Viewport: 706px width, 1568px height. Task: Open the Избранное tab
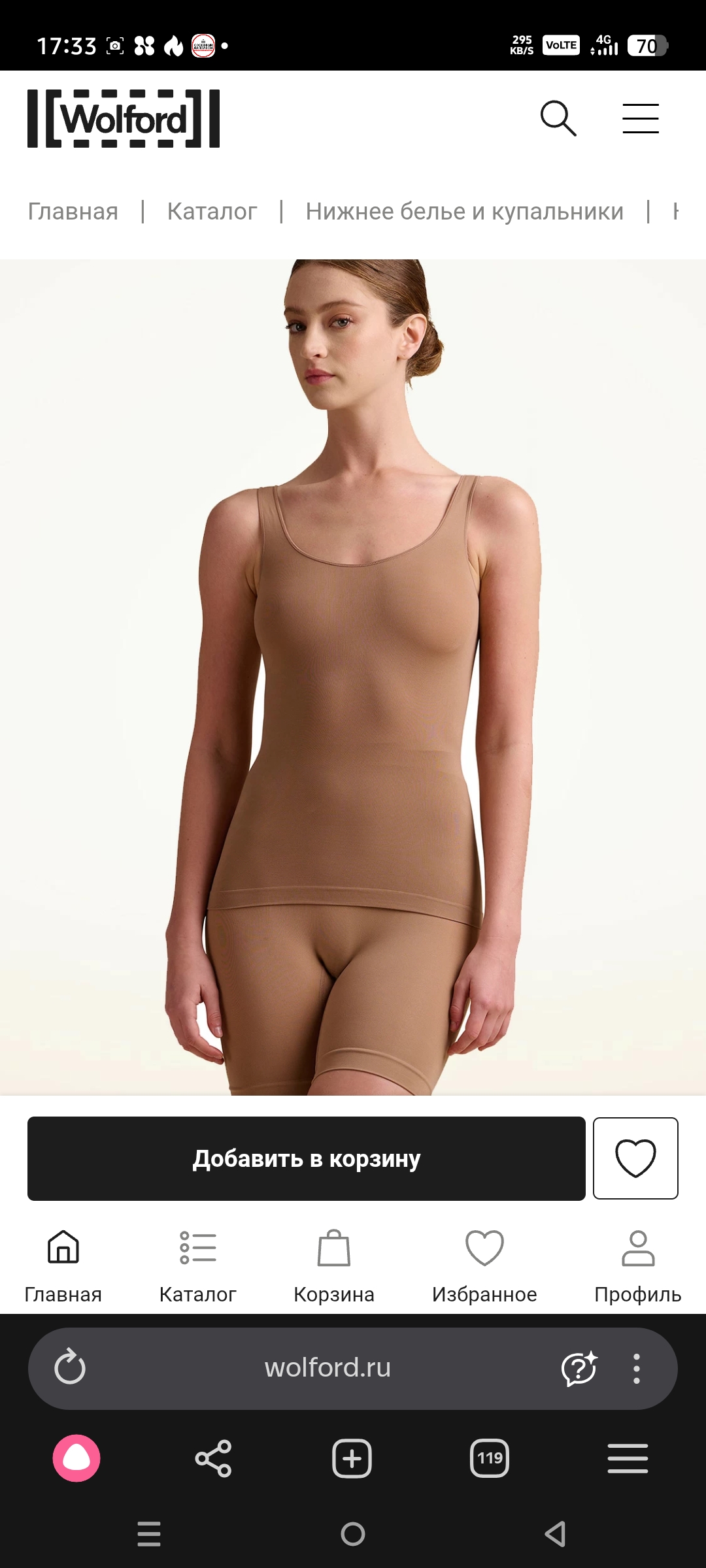pos(484,1266)
